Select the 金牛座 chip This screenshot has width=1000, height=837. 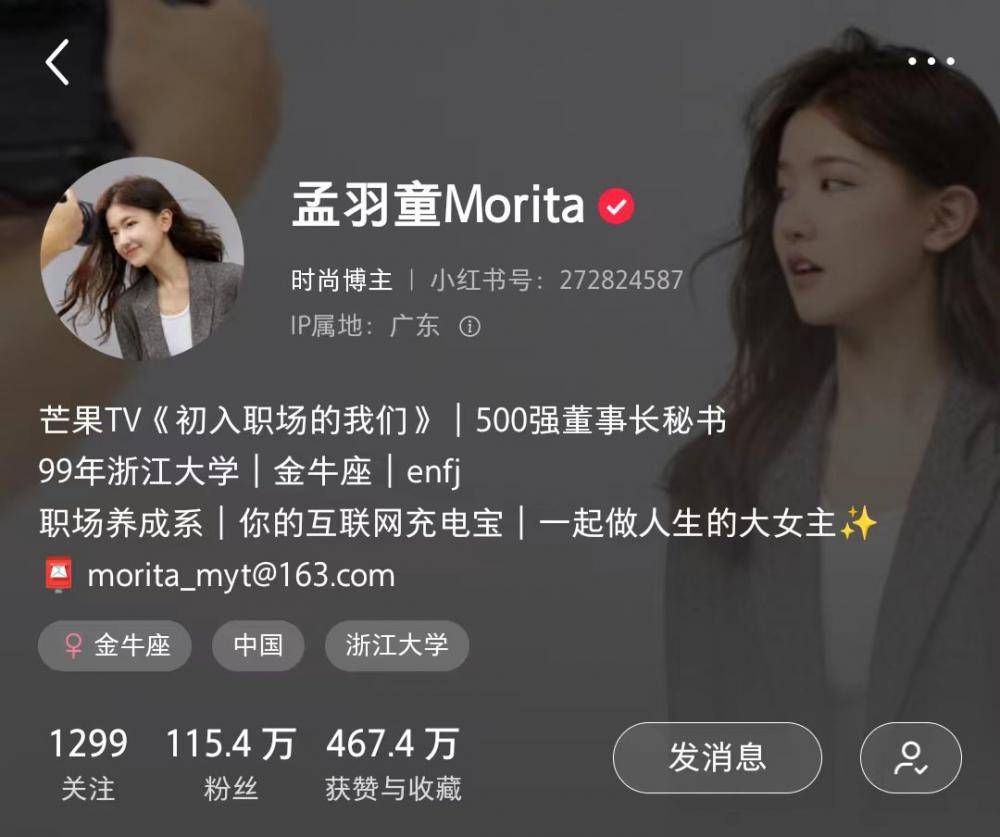pyautogui.click(x=118, y=646)
